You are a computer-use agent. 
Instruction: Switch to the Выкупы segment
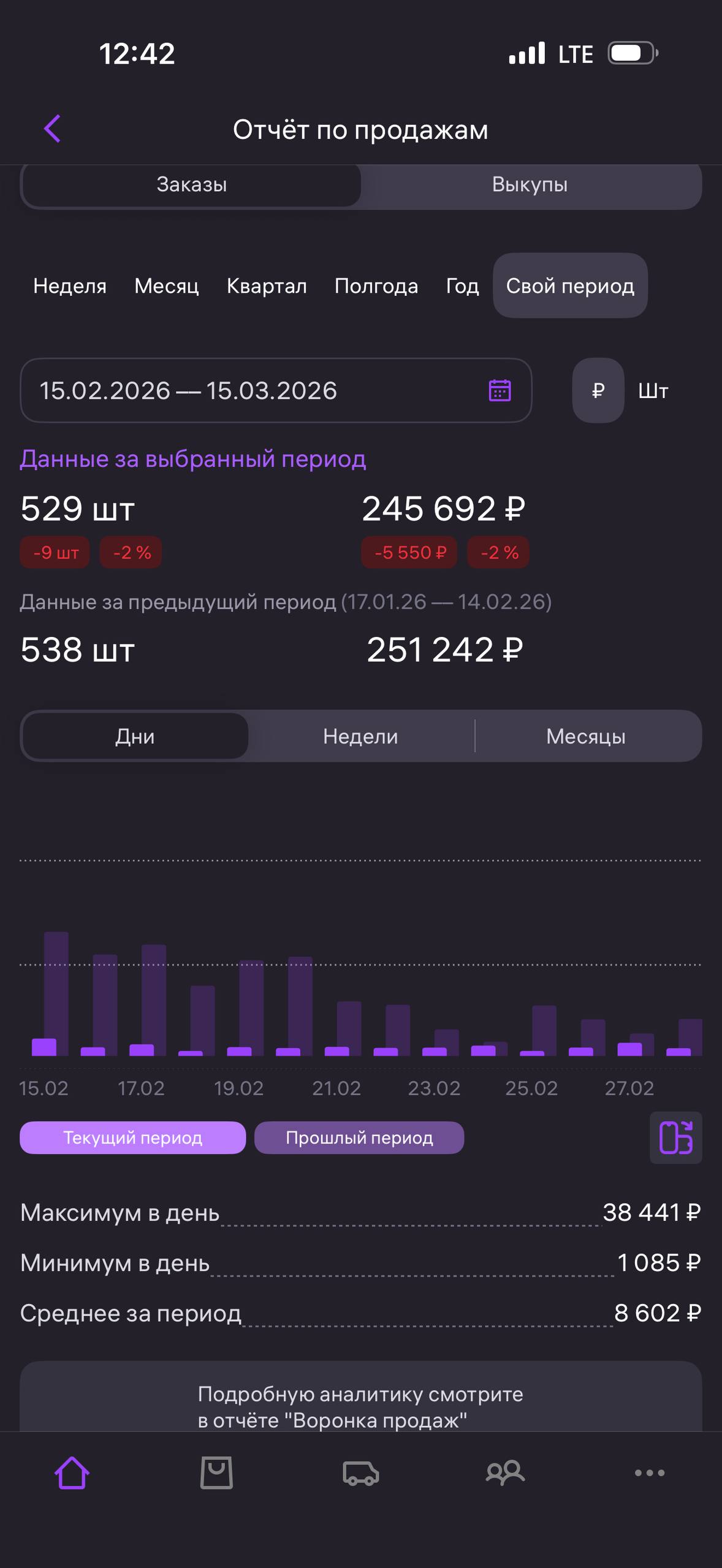pos(530,184)
